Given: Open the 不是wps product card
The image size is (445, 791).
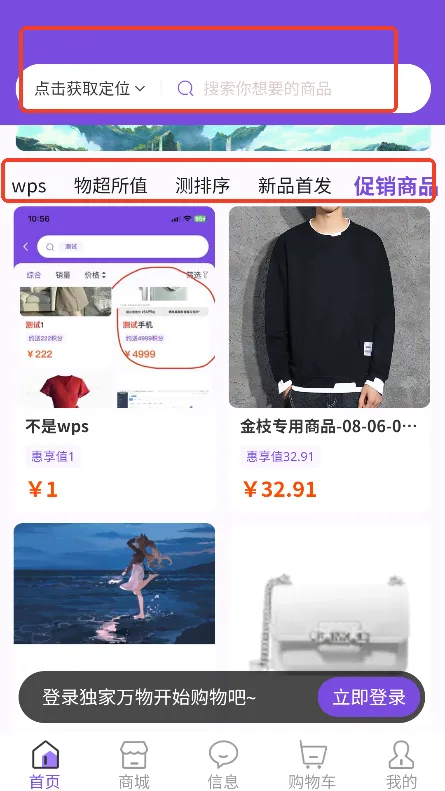Looking at the screenshot, I should tap(115, 358).
